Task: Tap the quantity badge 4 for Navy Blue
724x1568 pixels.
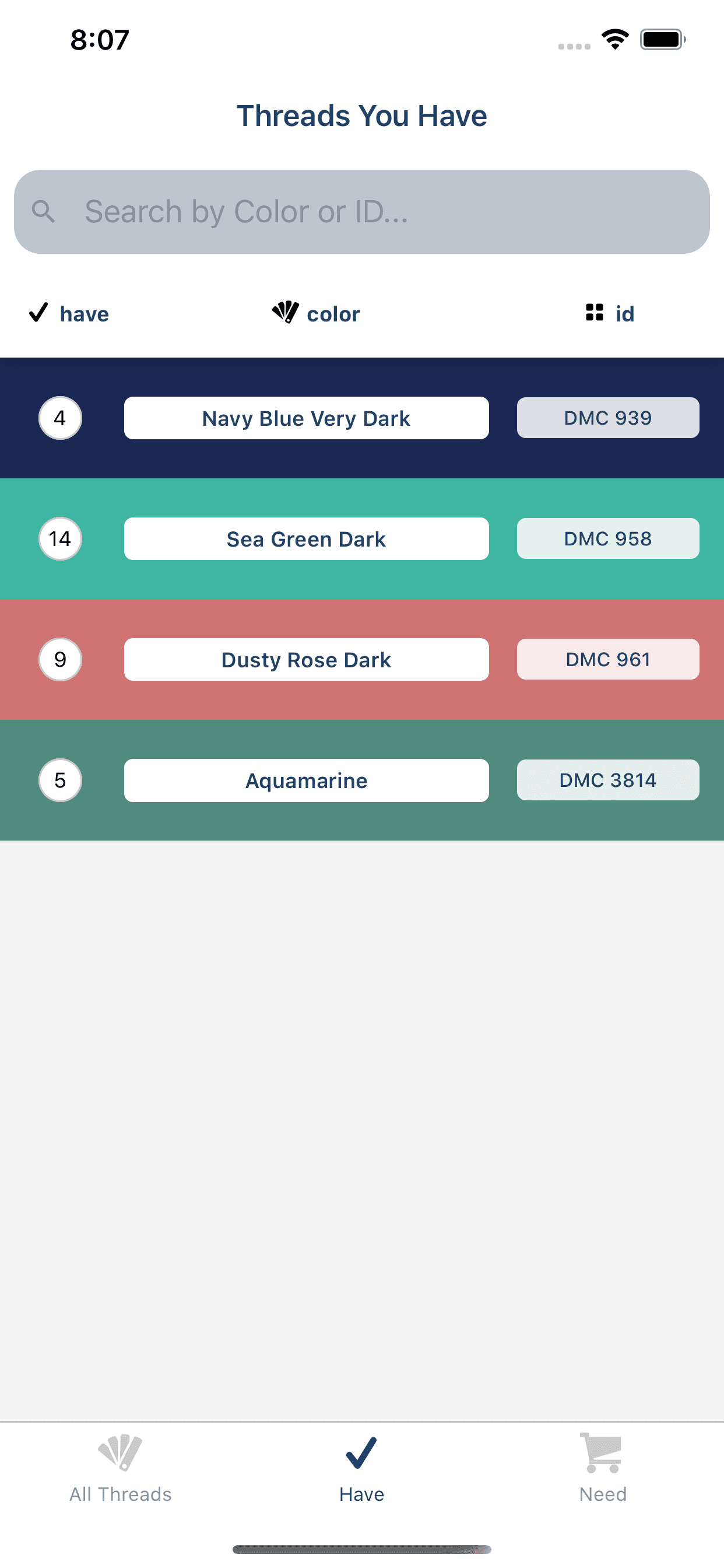Action: pyautogui.click(x=60, y=418)
